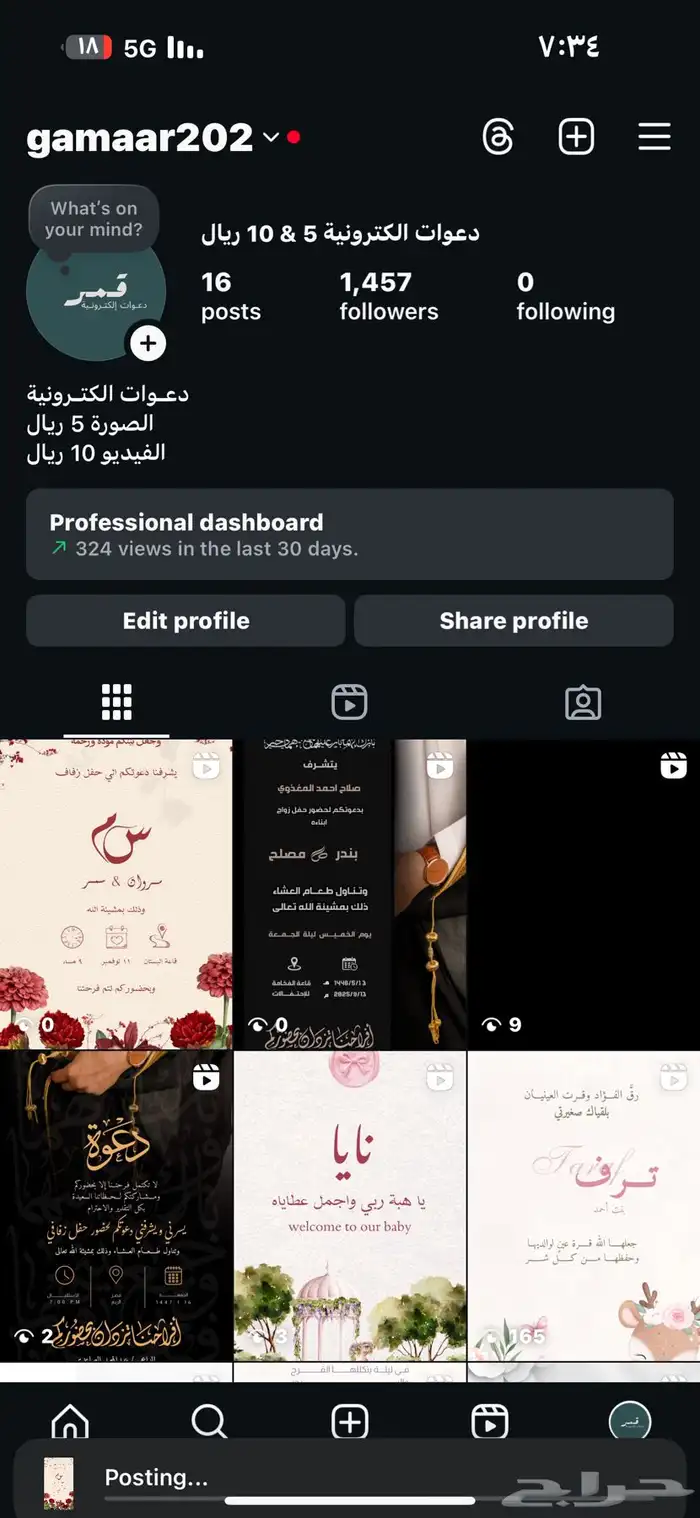Open the "welcome to our baby" reel

tap(349, 1205)
